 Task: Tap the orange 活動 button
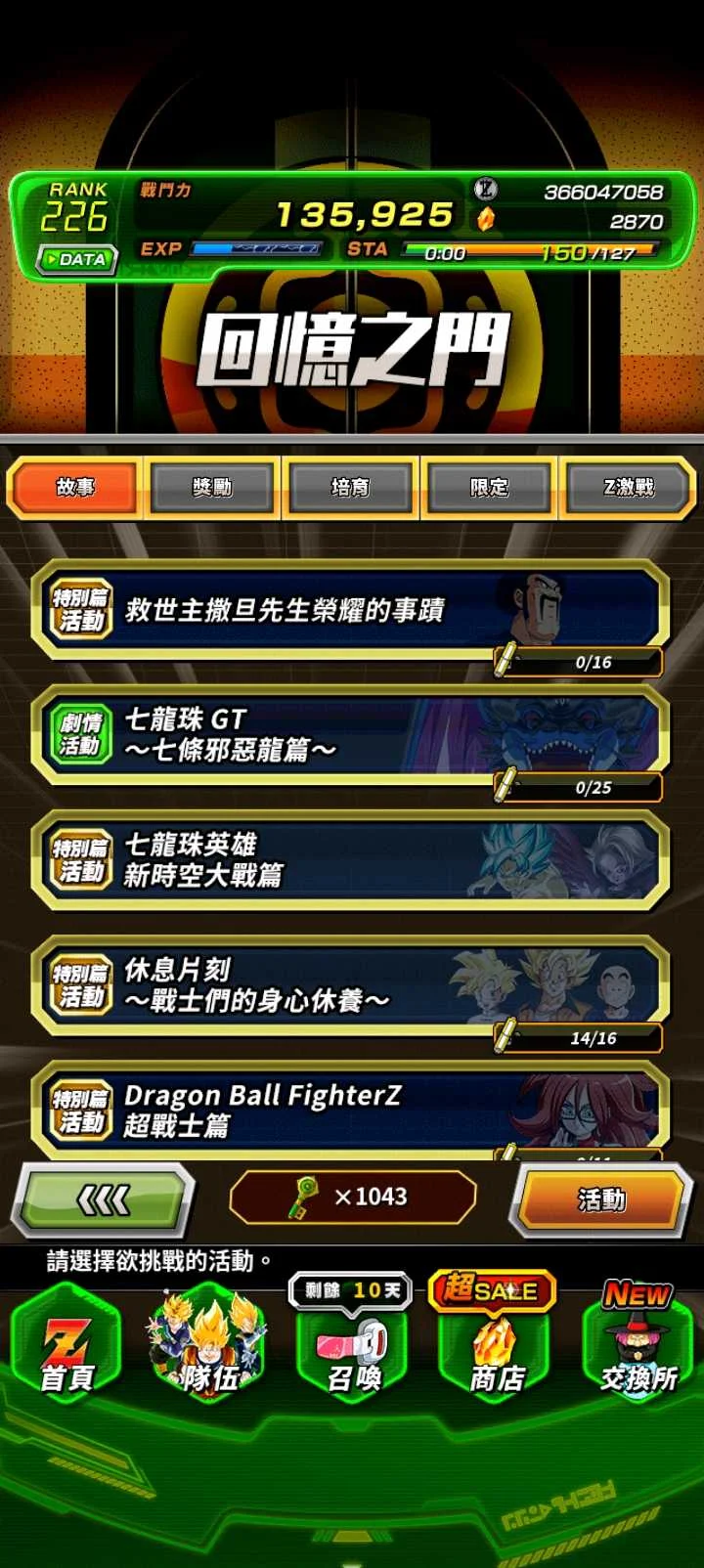pyautogui.click(x=600, y=1198)
